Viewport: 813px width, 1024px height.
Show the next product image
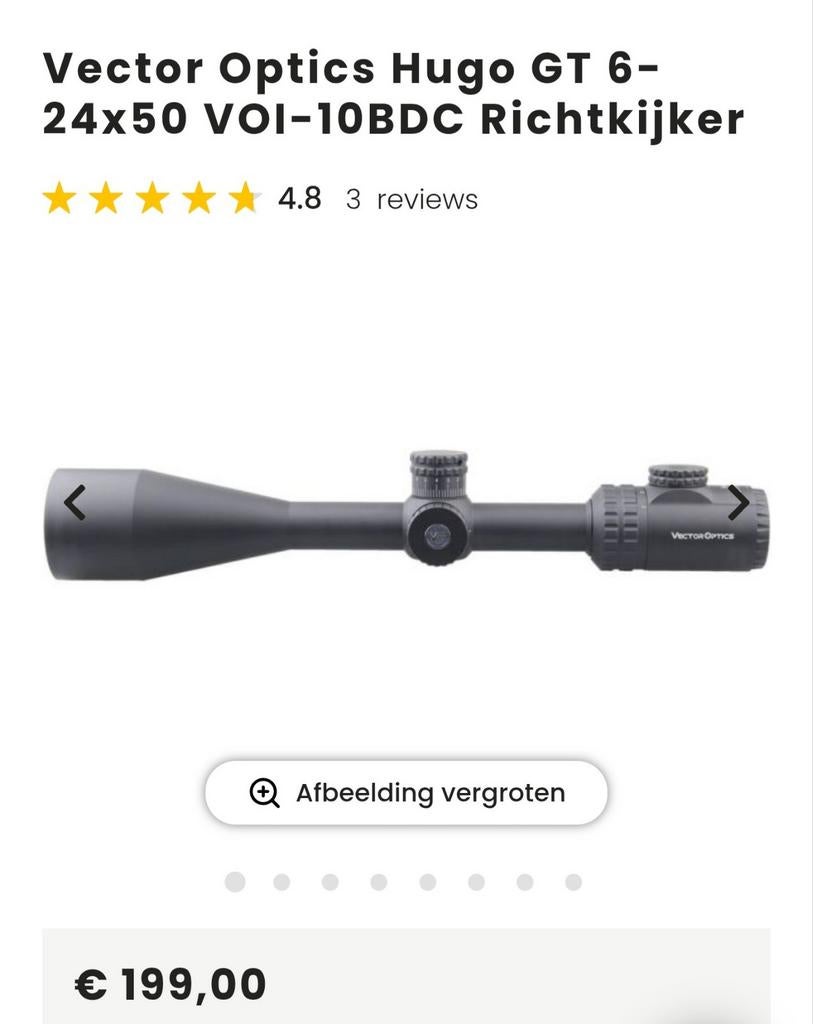point(738,502)
